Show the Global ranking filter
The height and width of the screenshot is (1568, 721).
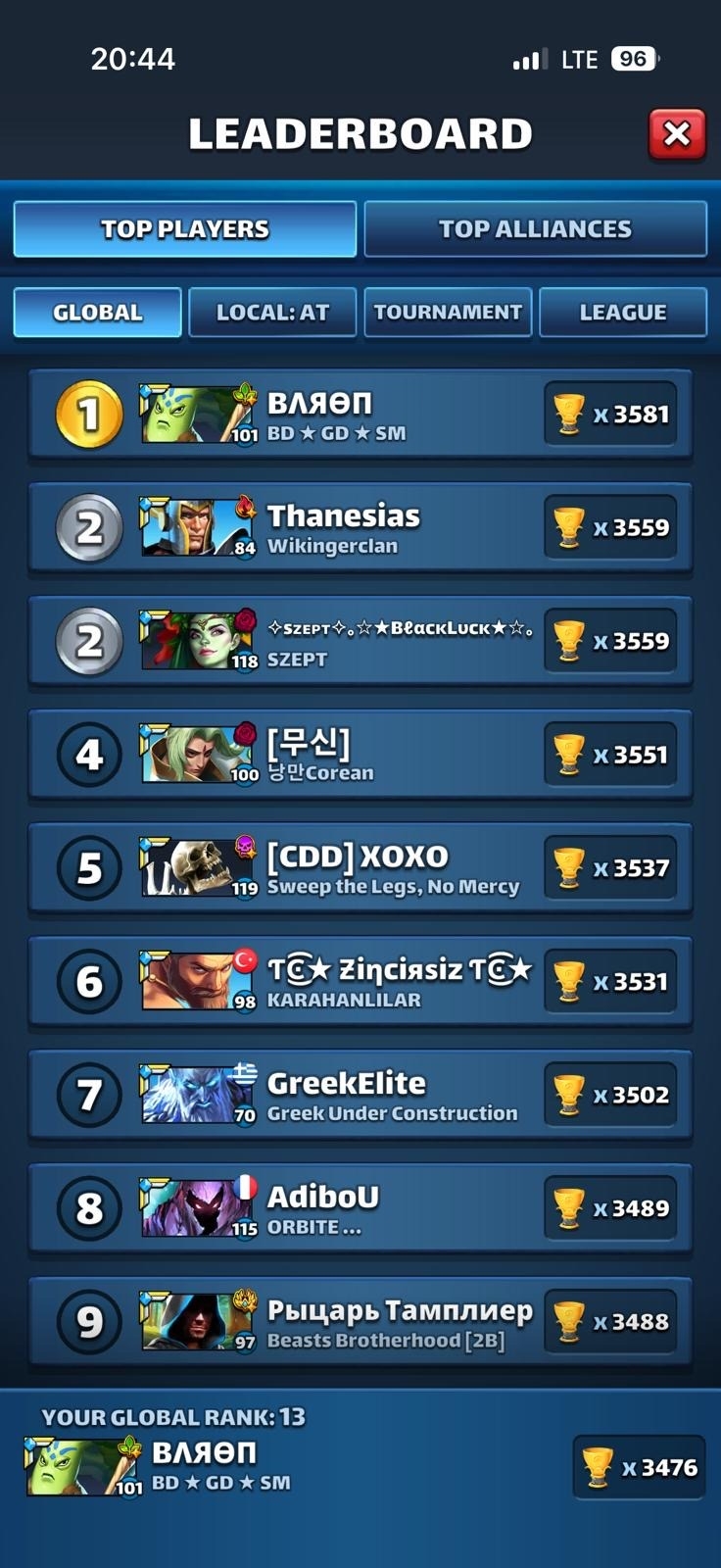tap(97, 313)
